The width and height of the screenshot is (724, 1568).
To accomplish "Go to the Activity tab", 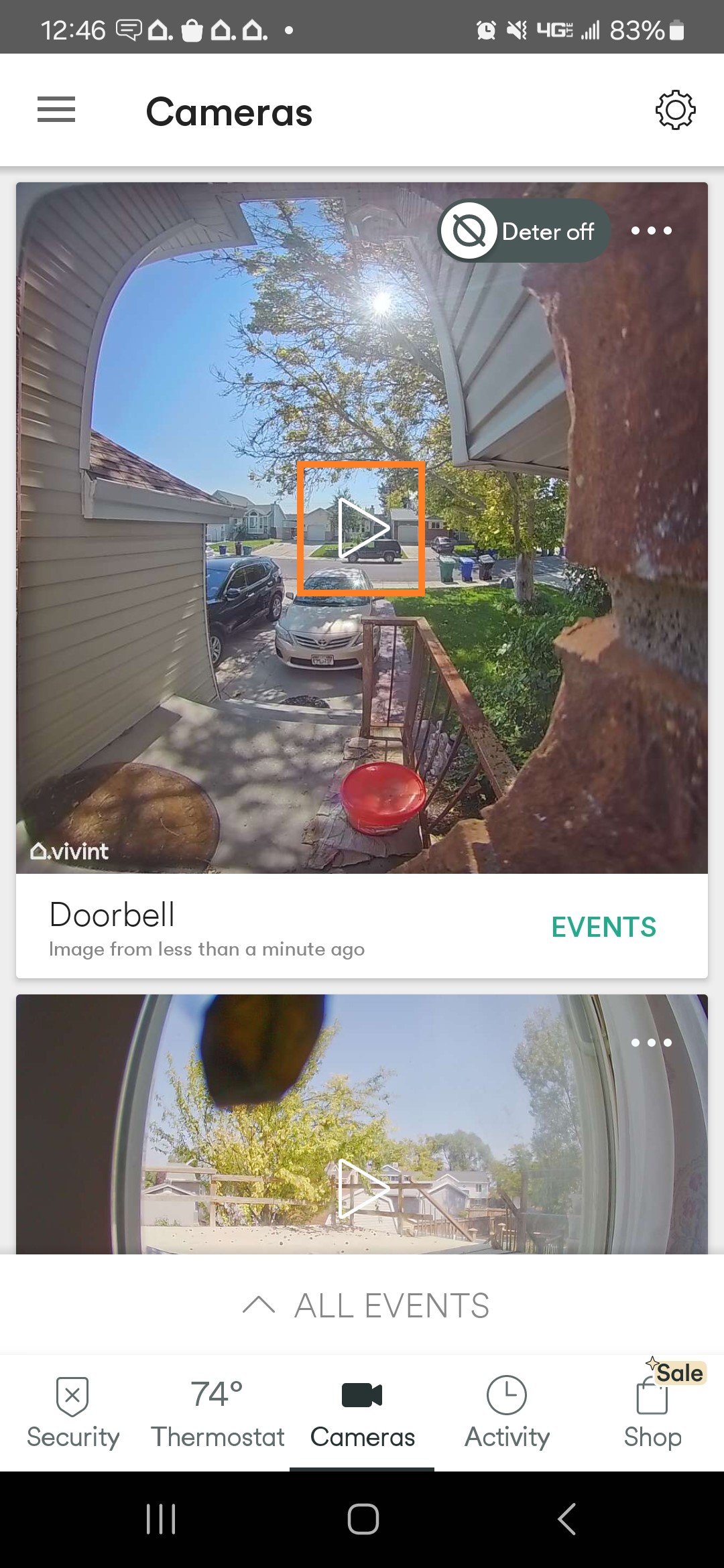I will coord(507,1413).
